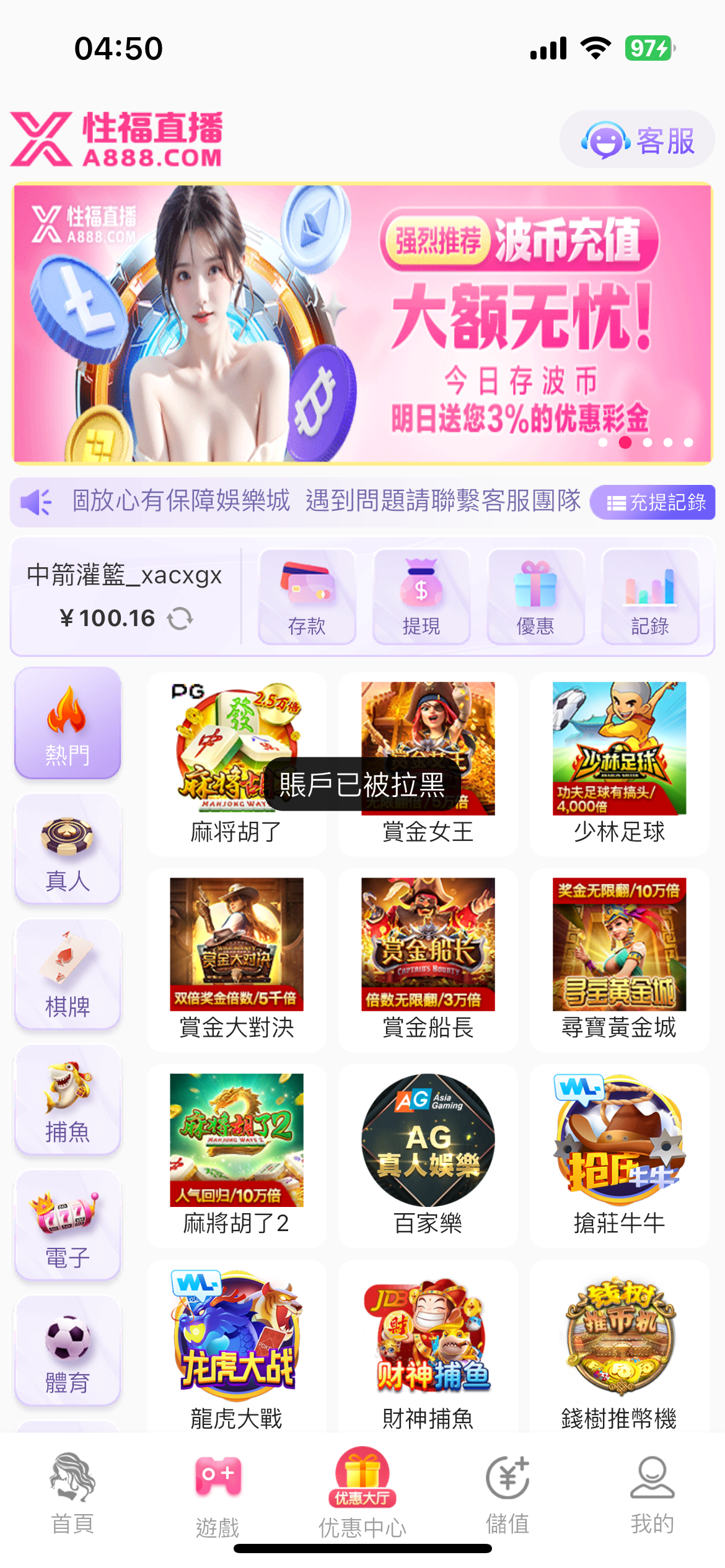Screen dimensions: 725x1568
Task: Open 客服 customer service
Action: tap(637, 140)
